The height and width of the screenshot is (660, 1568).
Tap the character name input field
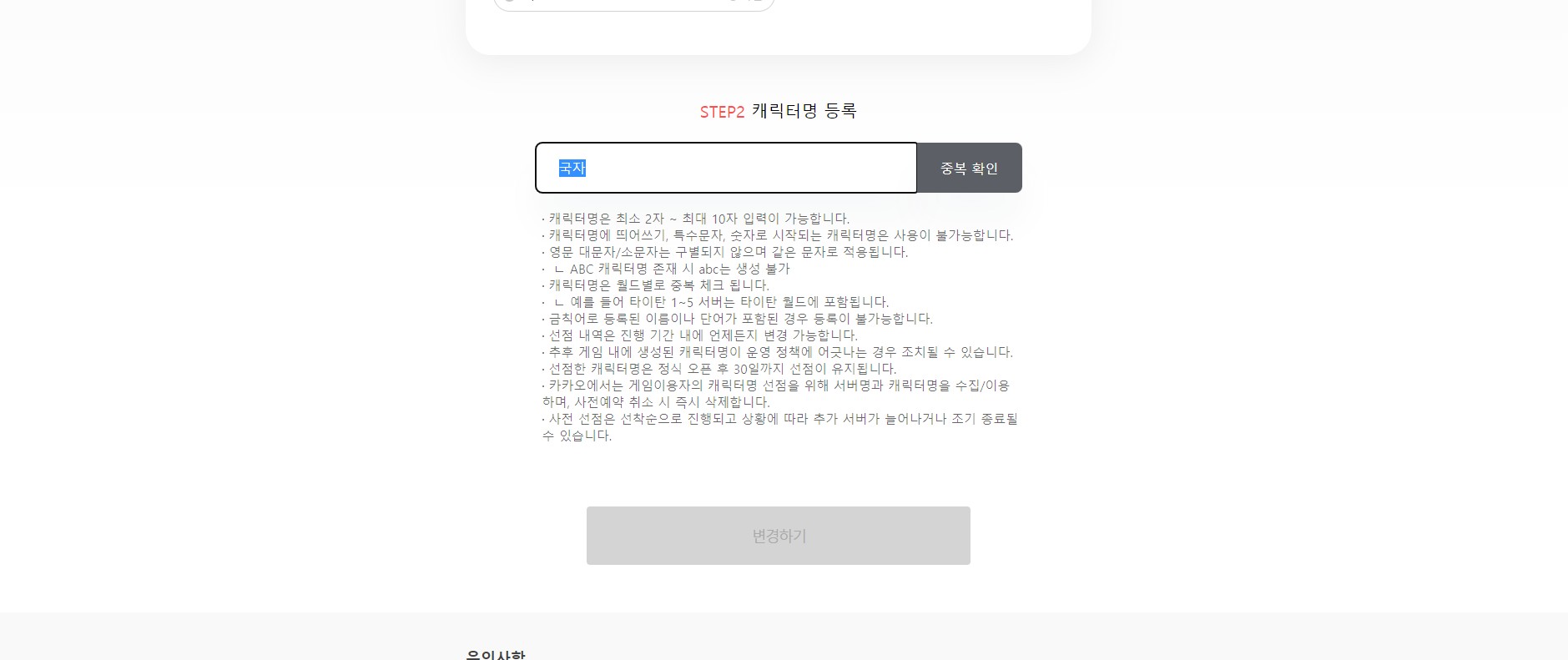click(726, 168)
